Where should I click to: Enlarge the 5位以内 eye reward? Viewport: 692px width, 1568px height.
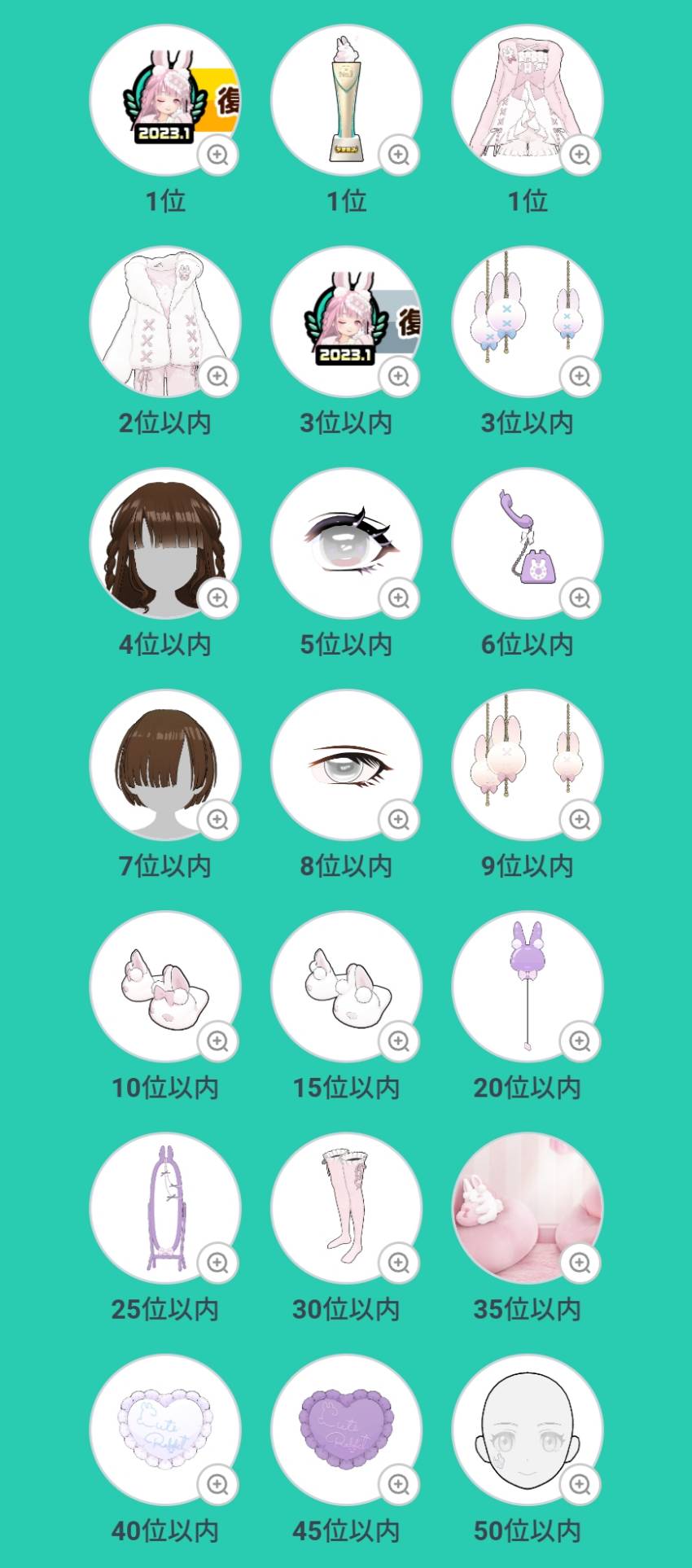[x=399, y=598]
